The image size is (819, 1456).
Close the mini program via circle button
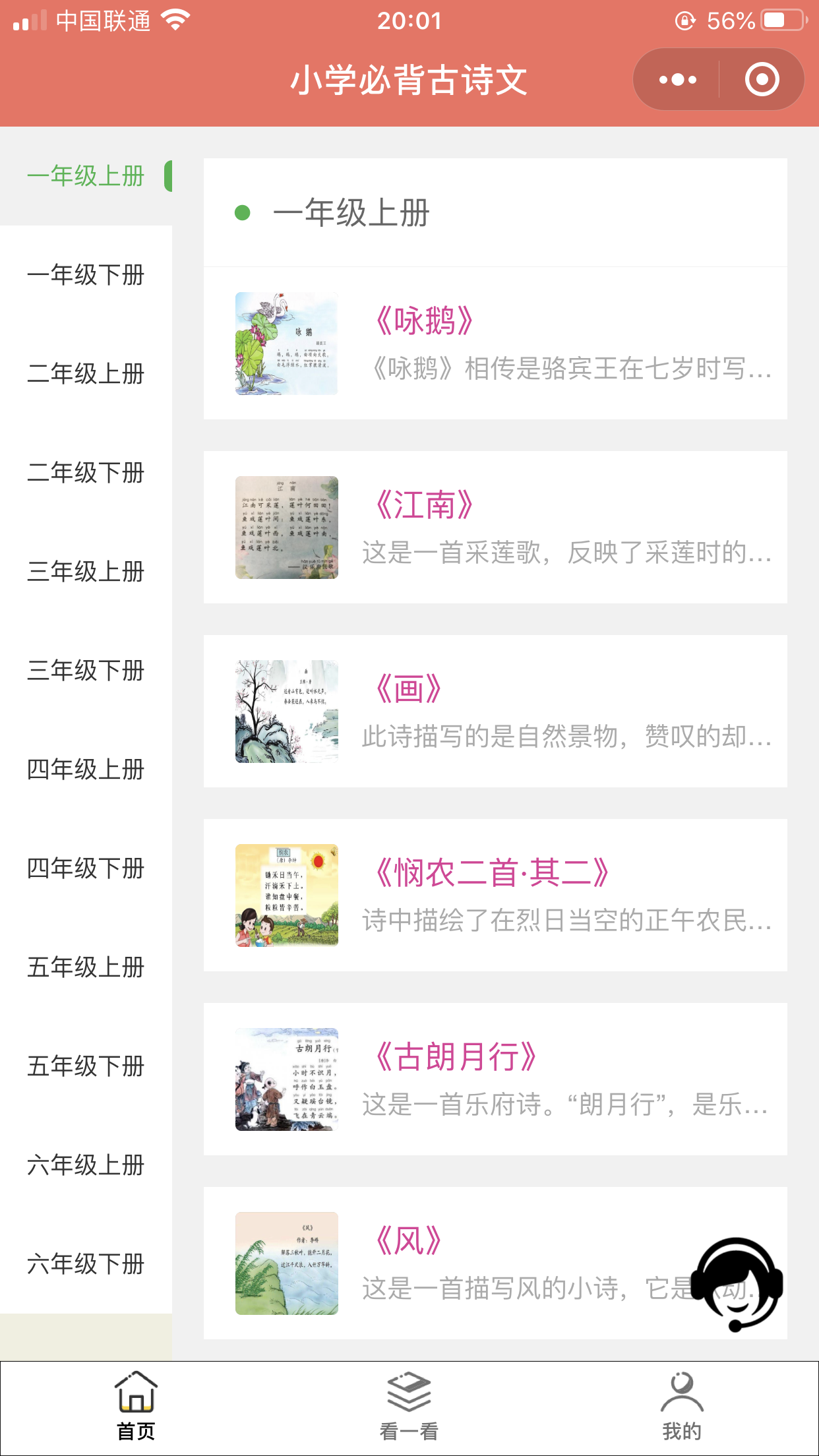tap(762, 80)
